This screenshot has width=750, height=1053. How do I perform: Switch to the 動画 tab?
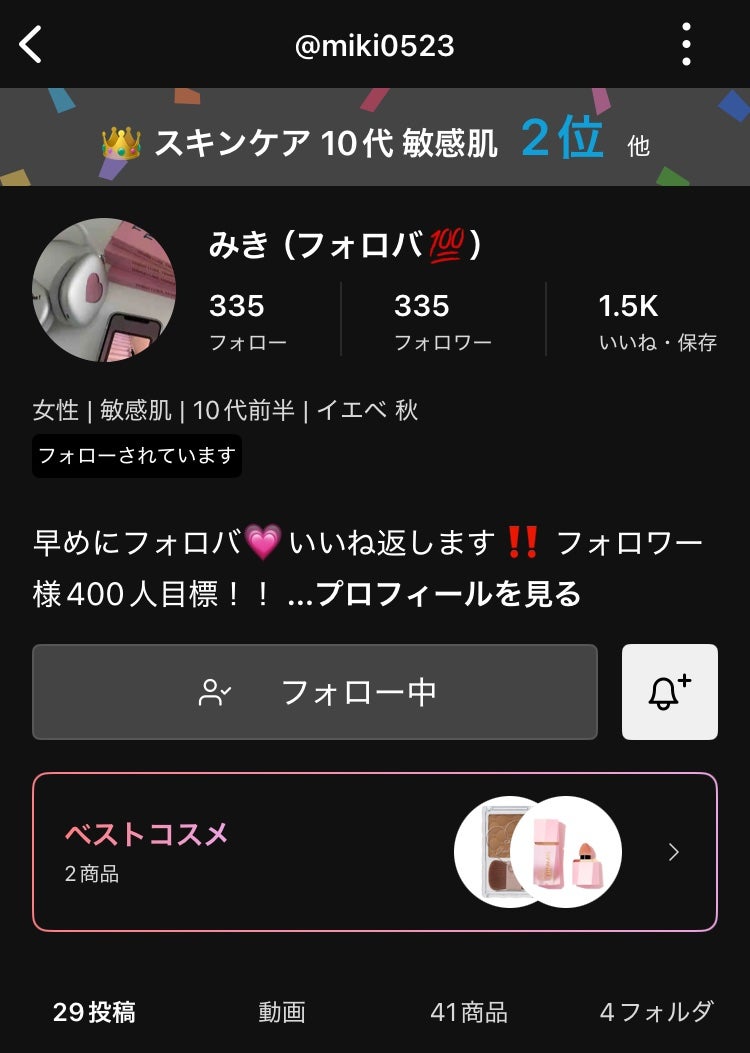(281, 1012)
